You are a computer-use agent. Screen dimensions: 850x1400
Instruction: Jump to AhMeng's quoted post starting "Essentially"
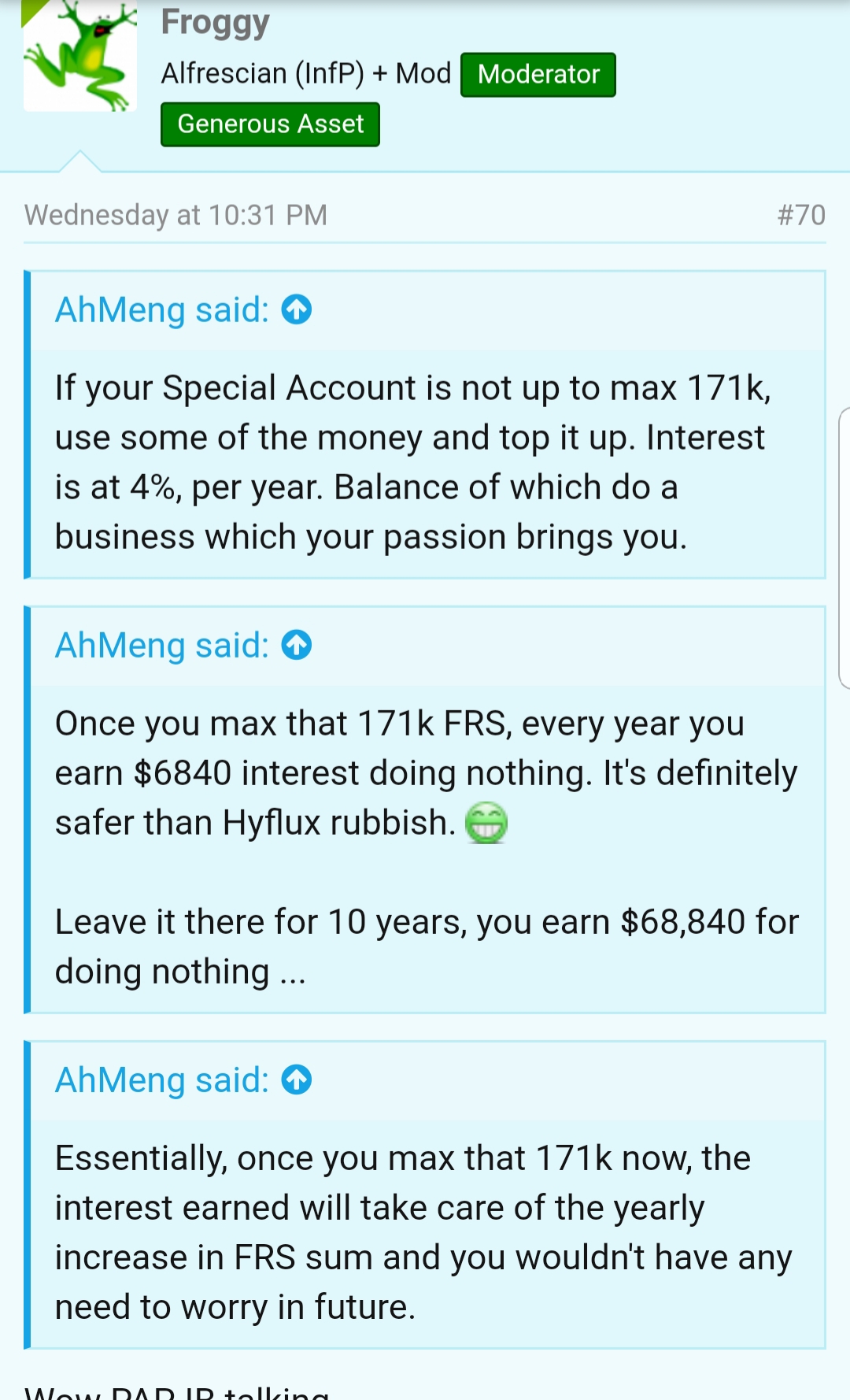pyautogui.click(x=297, y=1080)
